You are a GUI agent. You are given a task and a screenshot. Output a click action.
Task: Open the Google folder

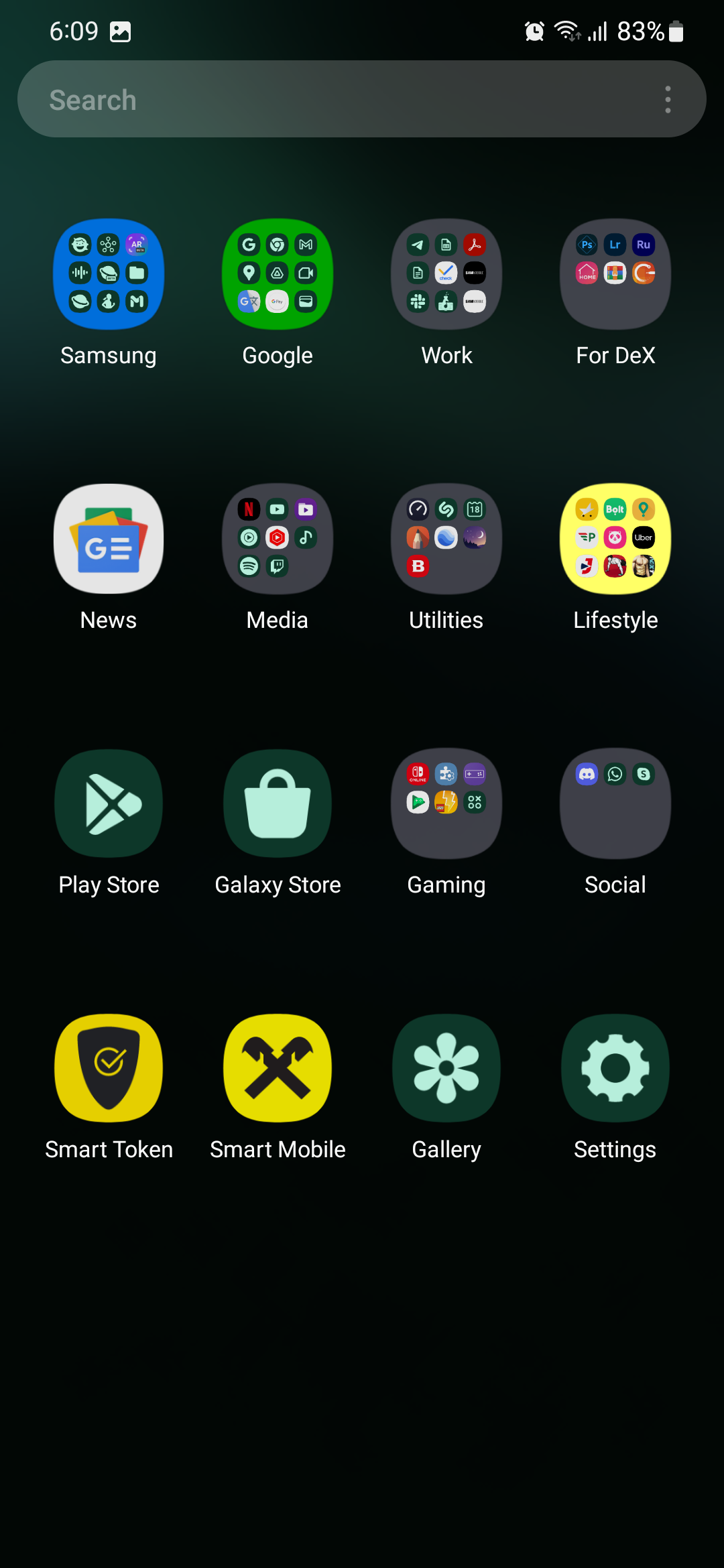tap(278, 273)
